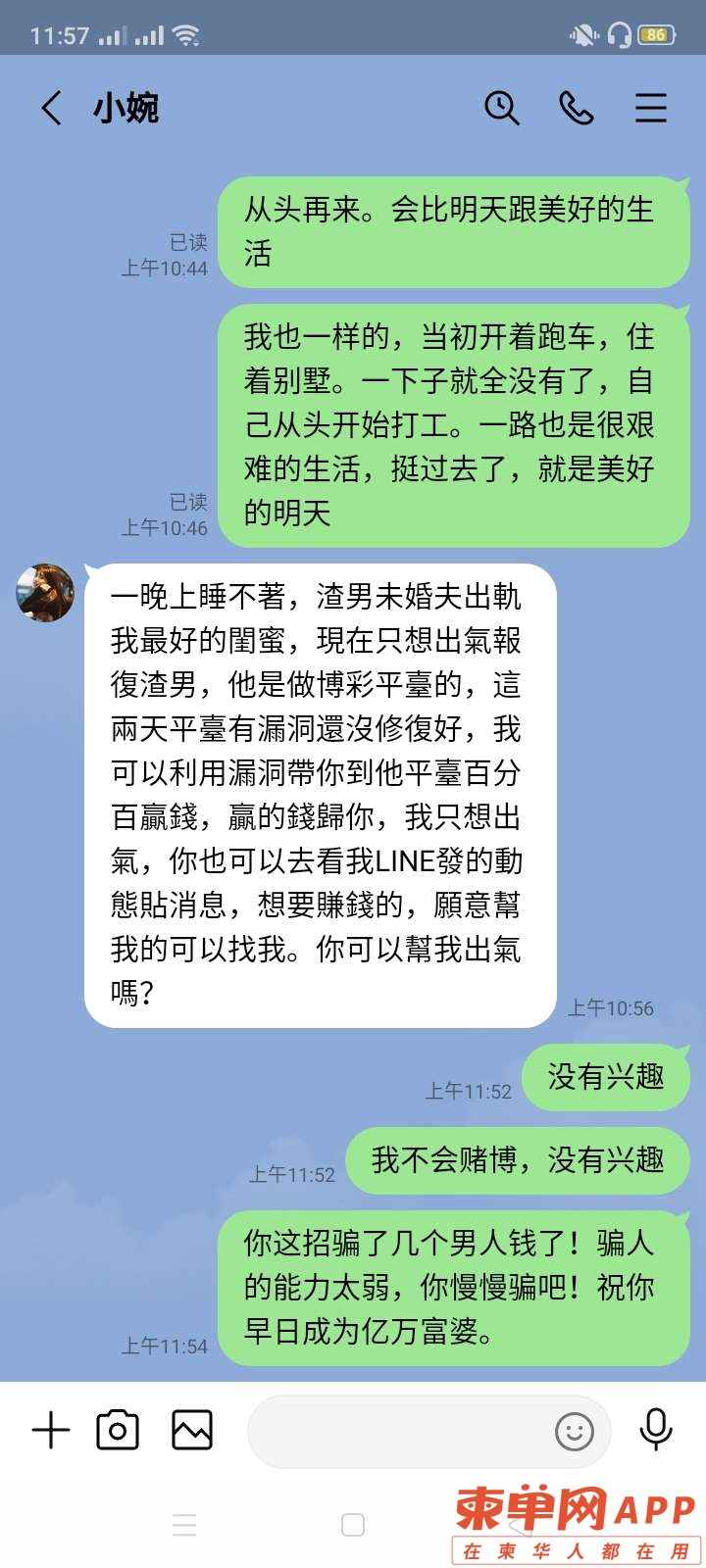Open the emoji sticker picker

click(575, 1432)
